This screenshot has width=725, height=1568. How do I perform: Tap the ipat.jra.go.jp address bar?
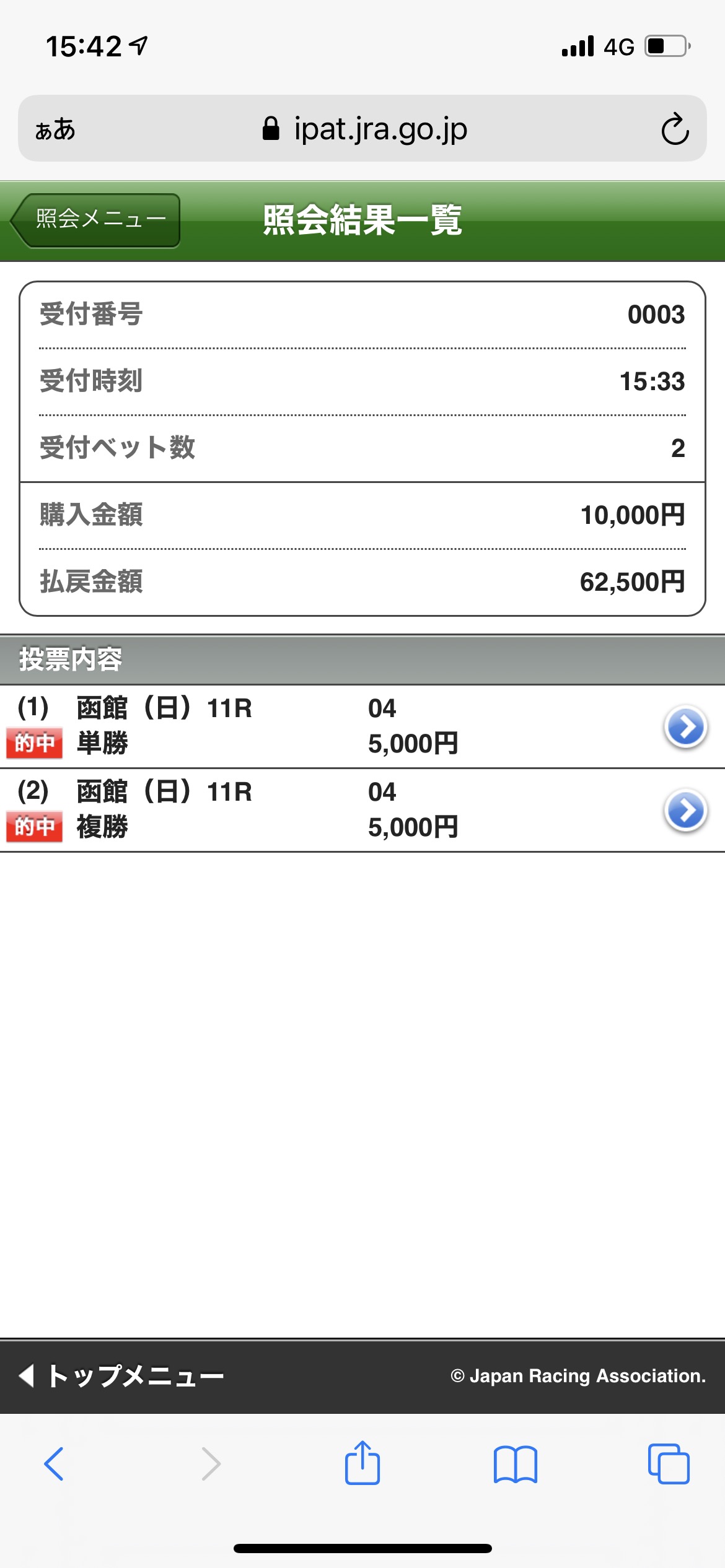[x=366, y=129]
